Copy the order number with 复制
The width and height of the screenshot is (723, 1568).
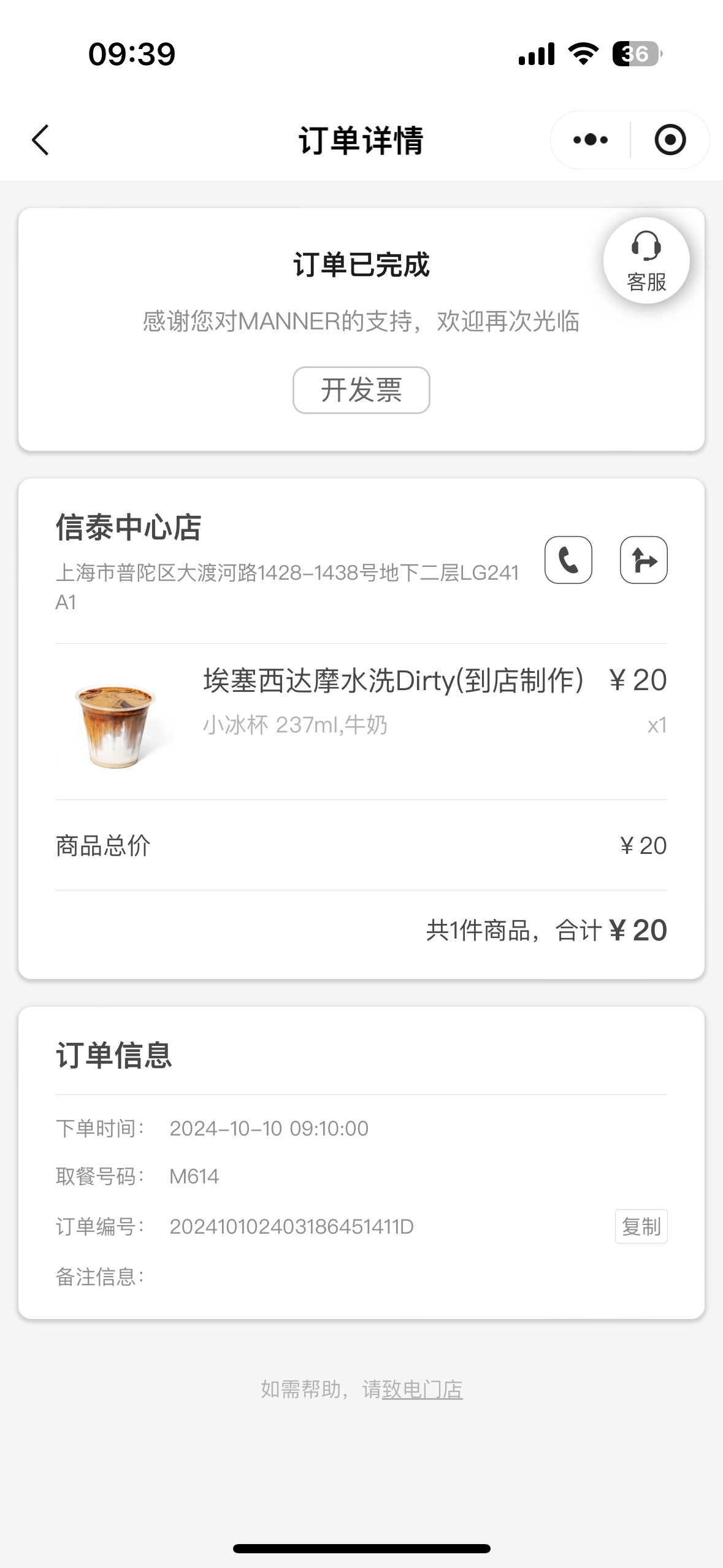point(641,1226)
